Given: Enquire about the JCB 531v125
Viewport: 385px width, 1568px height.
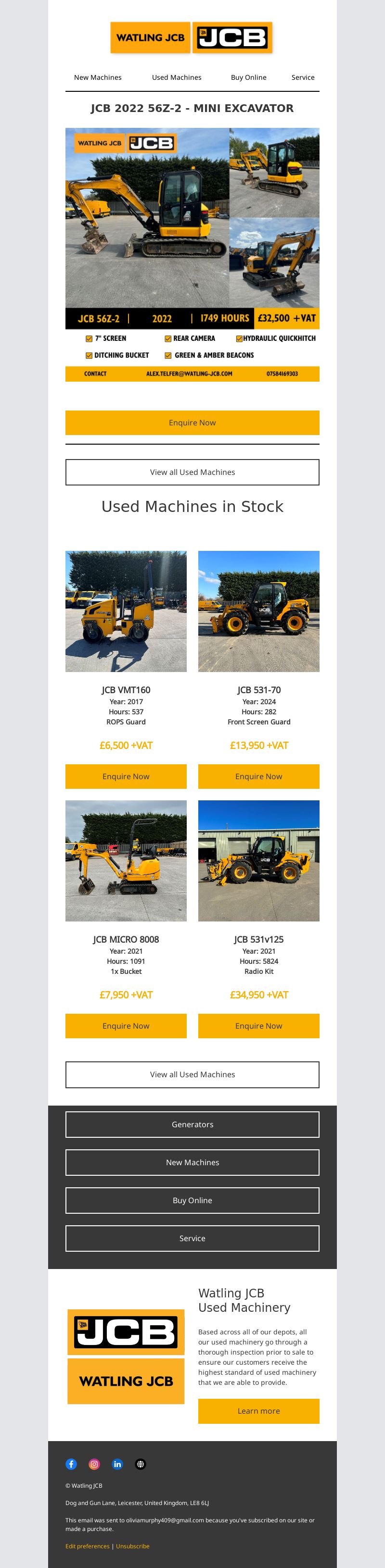Looking at the screenshot, I should (x=258, y=1026).
